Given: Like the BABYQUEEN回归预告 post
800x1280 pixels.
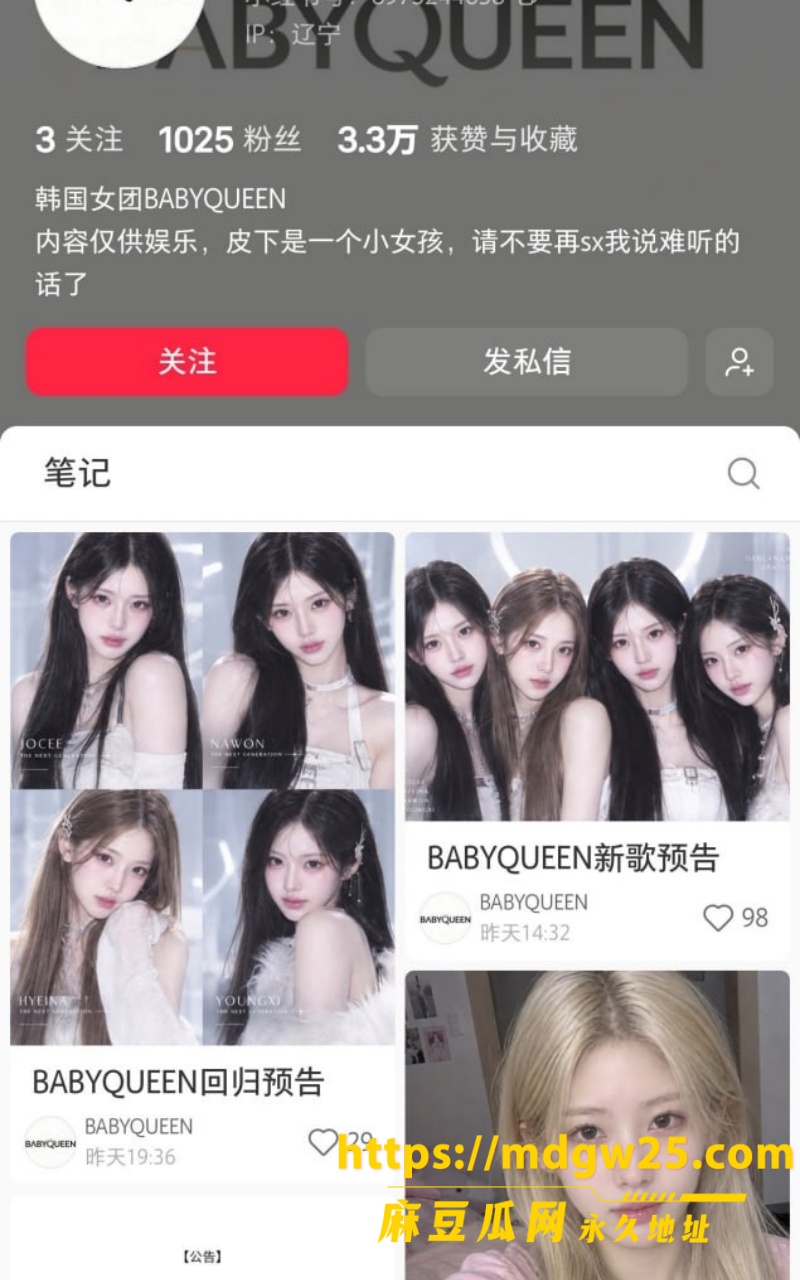Looking at the screenshot, I should (x=323, y=1141).
